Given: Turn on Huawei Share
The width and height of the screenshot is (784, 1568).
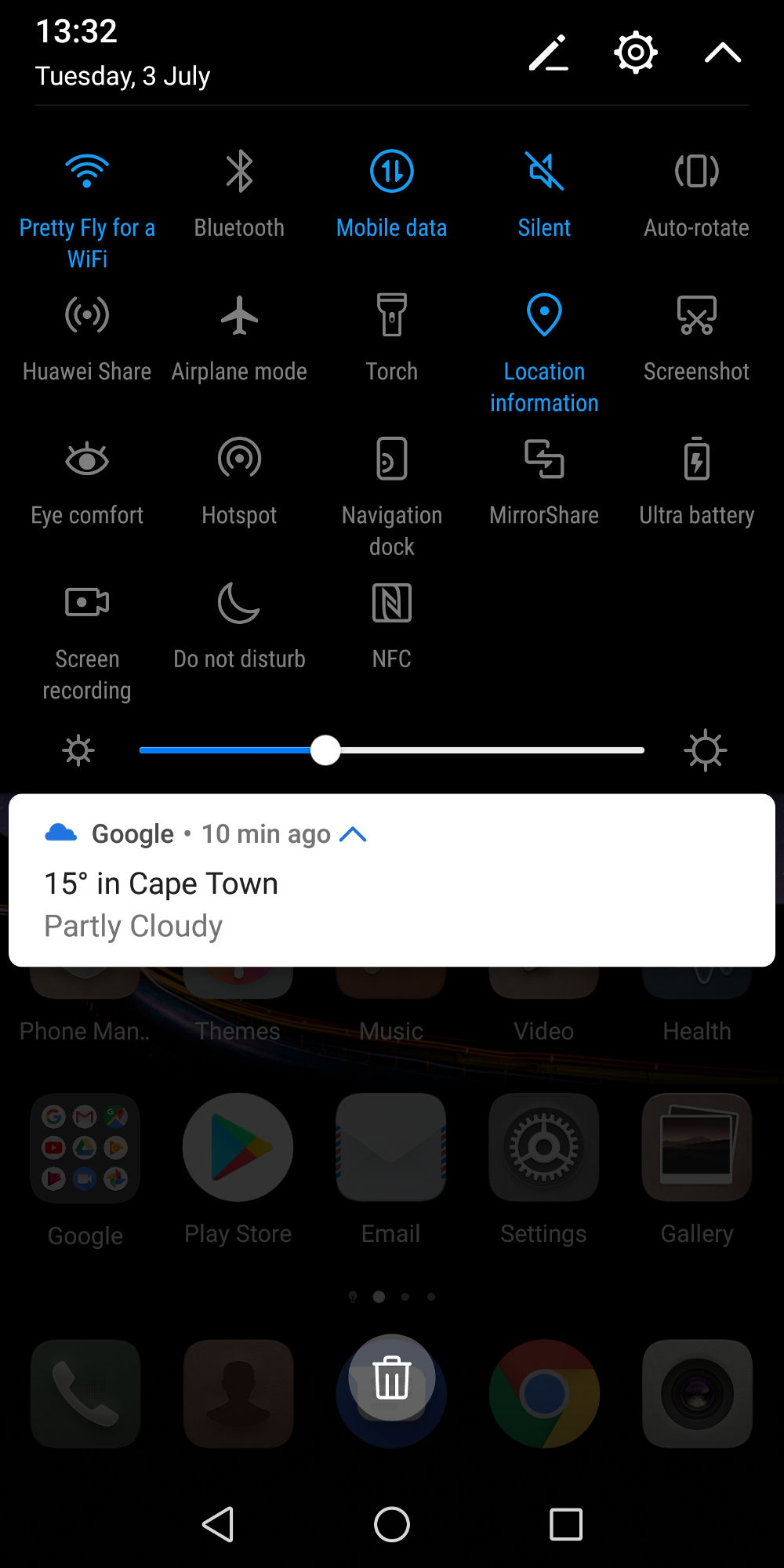Looking at the screenshot, I should (x=87, y=315).
